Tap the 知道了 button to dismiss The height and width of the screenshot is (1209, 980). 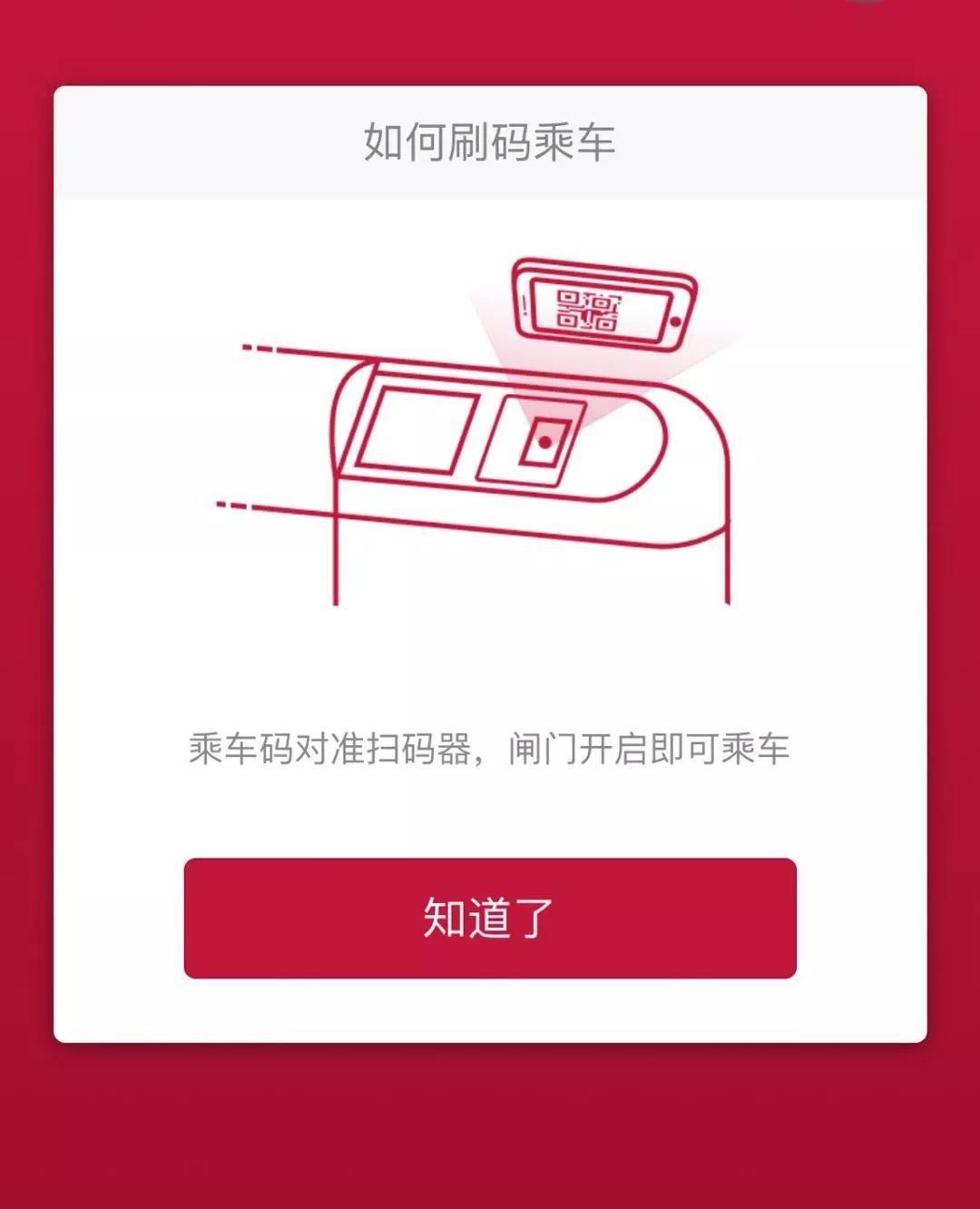point(490,918)
